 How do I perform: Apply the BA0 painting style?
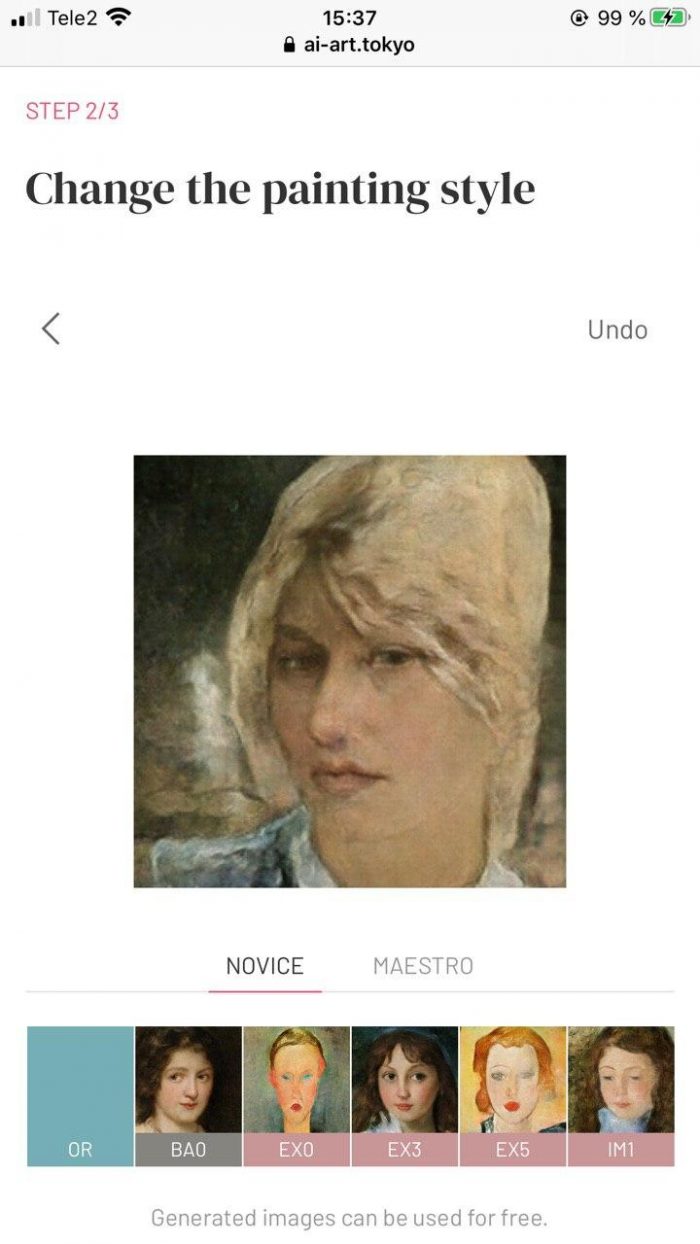(x=188, y=1096)
